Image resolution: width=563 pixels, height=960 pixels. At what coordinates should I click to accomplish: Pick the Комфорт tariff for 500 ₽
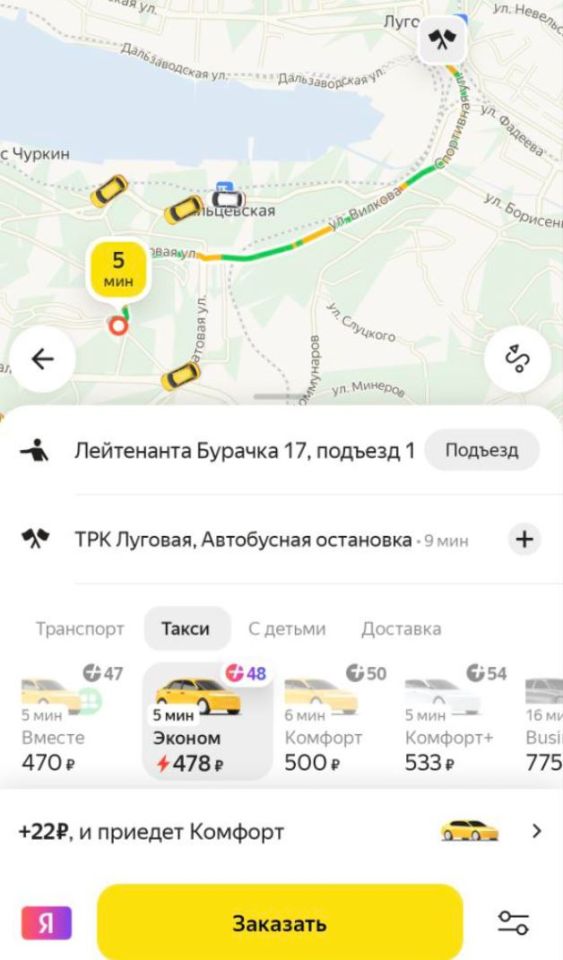click(335, 721)
